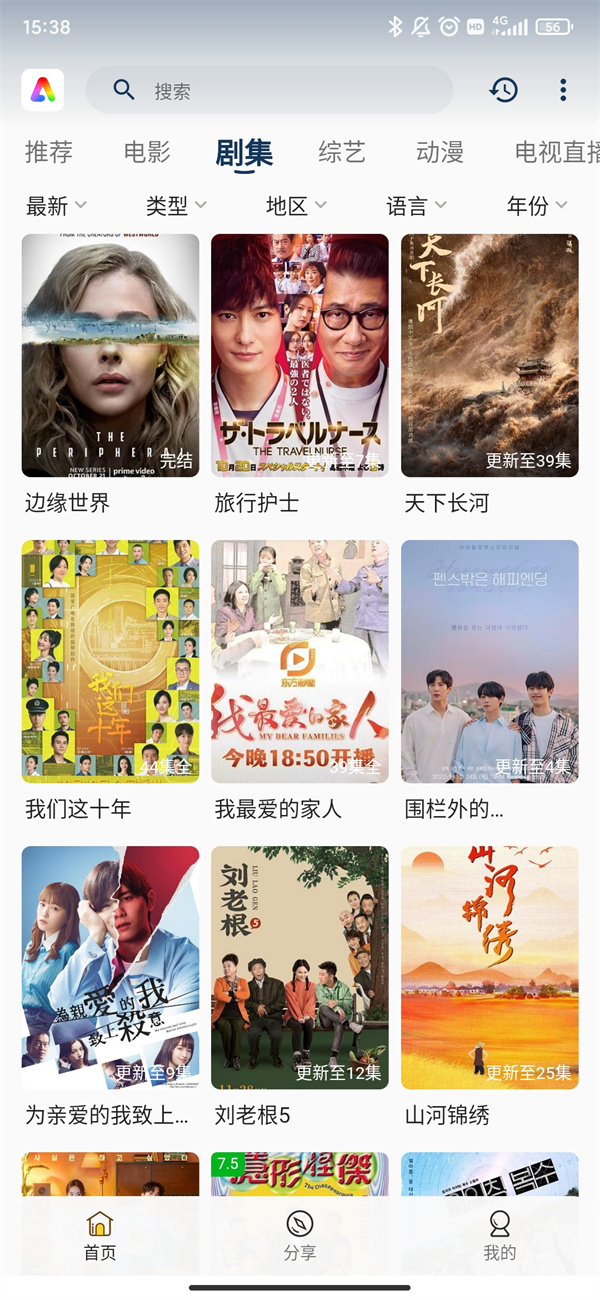Viewport: 600px width, 1300px height.
Task: Switch to the 电影 tab
Action: click(147, 152)
